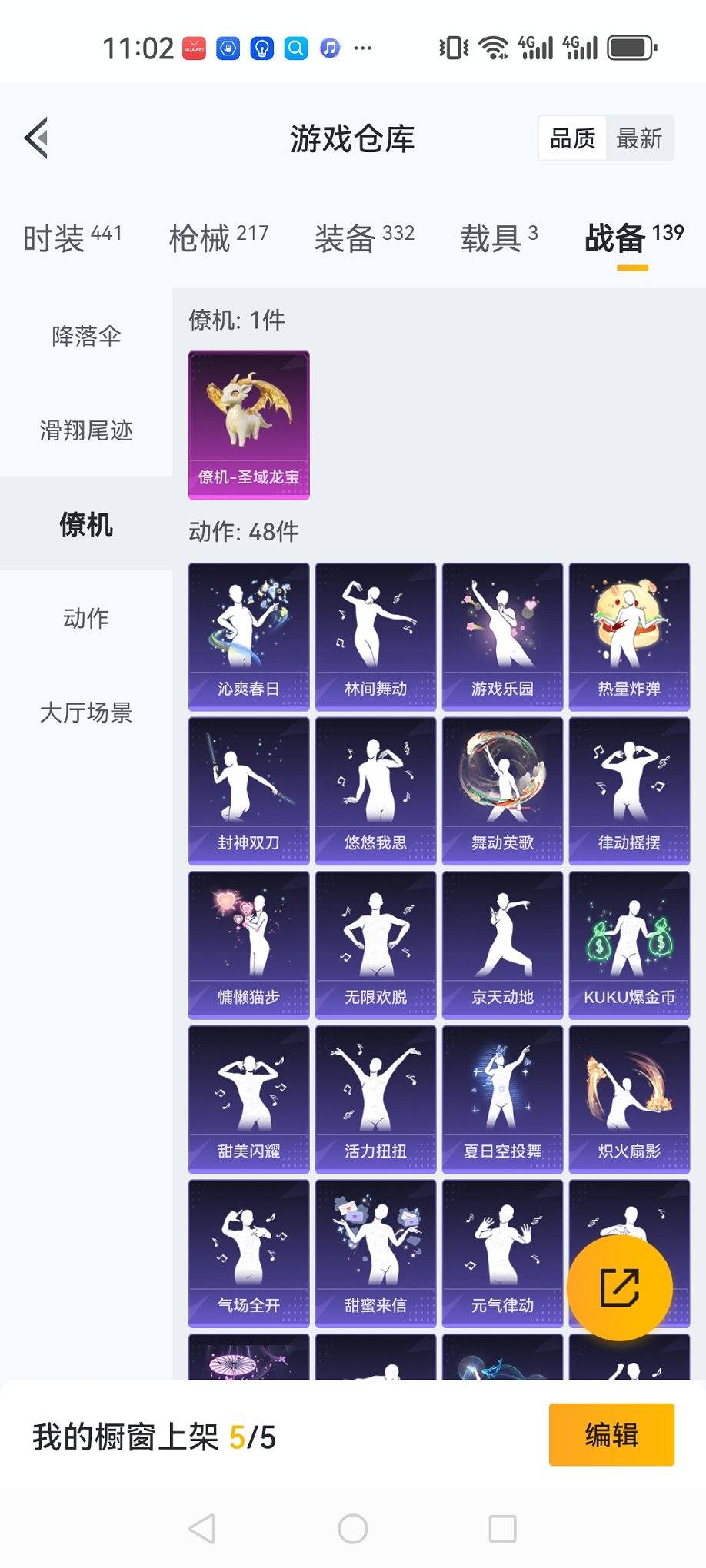The height and width of the screenshot is (1568, 706).
Task: Open the 舞动英歌 action emote
Action: [x=501, y=788]
